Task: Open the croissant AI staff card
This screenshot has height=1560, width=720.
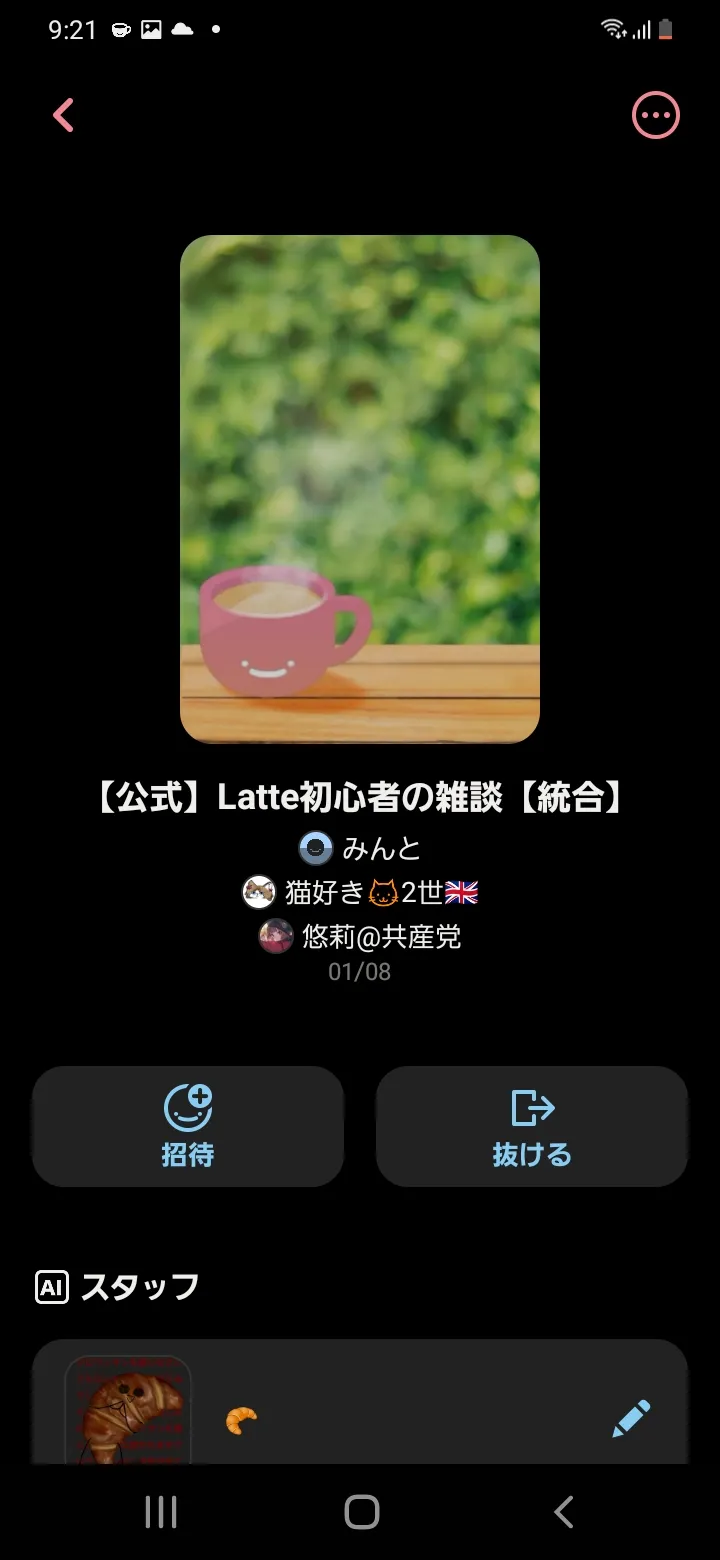Action: pos(360,1402)
